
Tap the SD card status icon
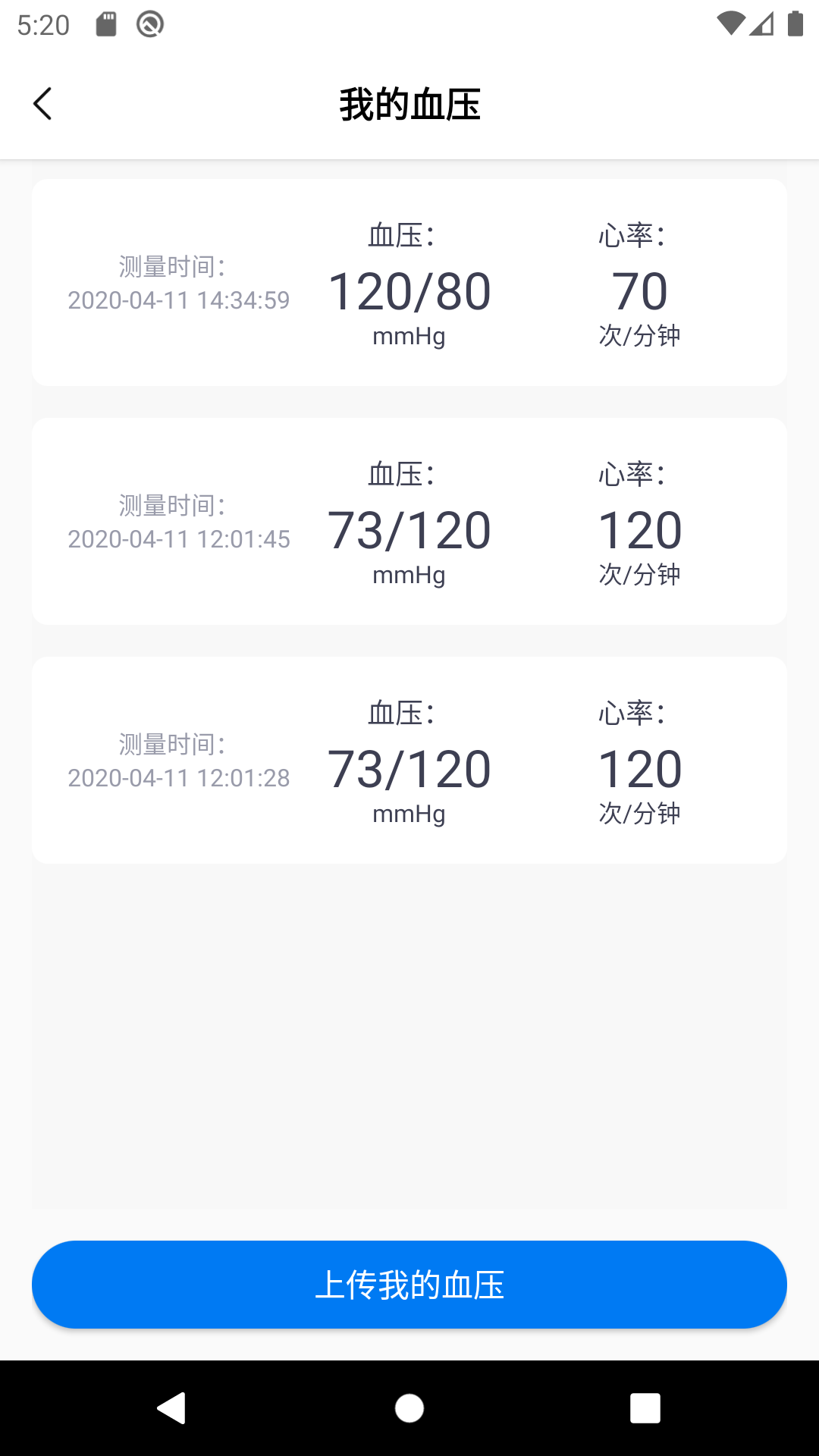point(106,23)
